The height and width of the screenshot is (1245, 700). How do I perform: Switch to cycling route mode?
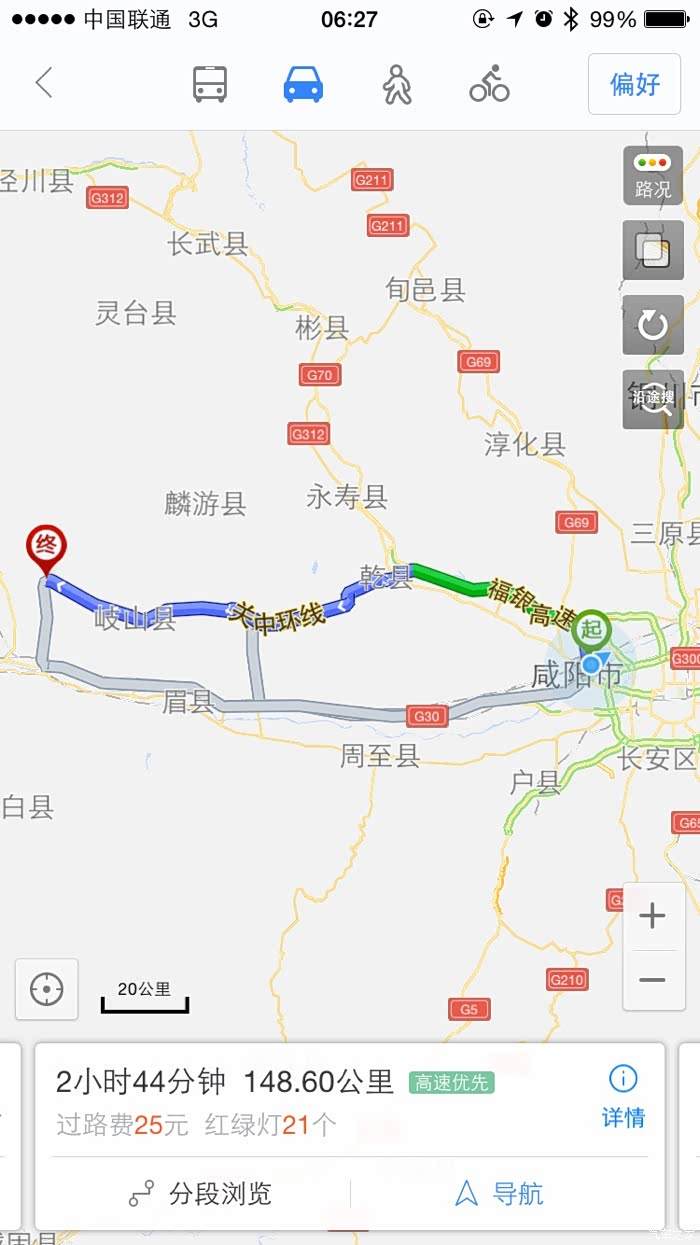pos(489,84)
